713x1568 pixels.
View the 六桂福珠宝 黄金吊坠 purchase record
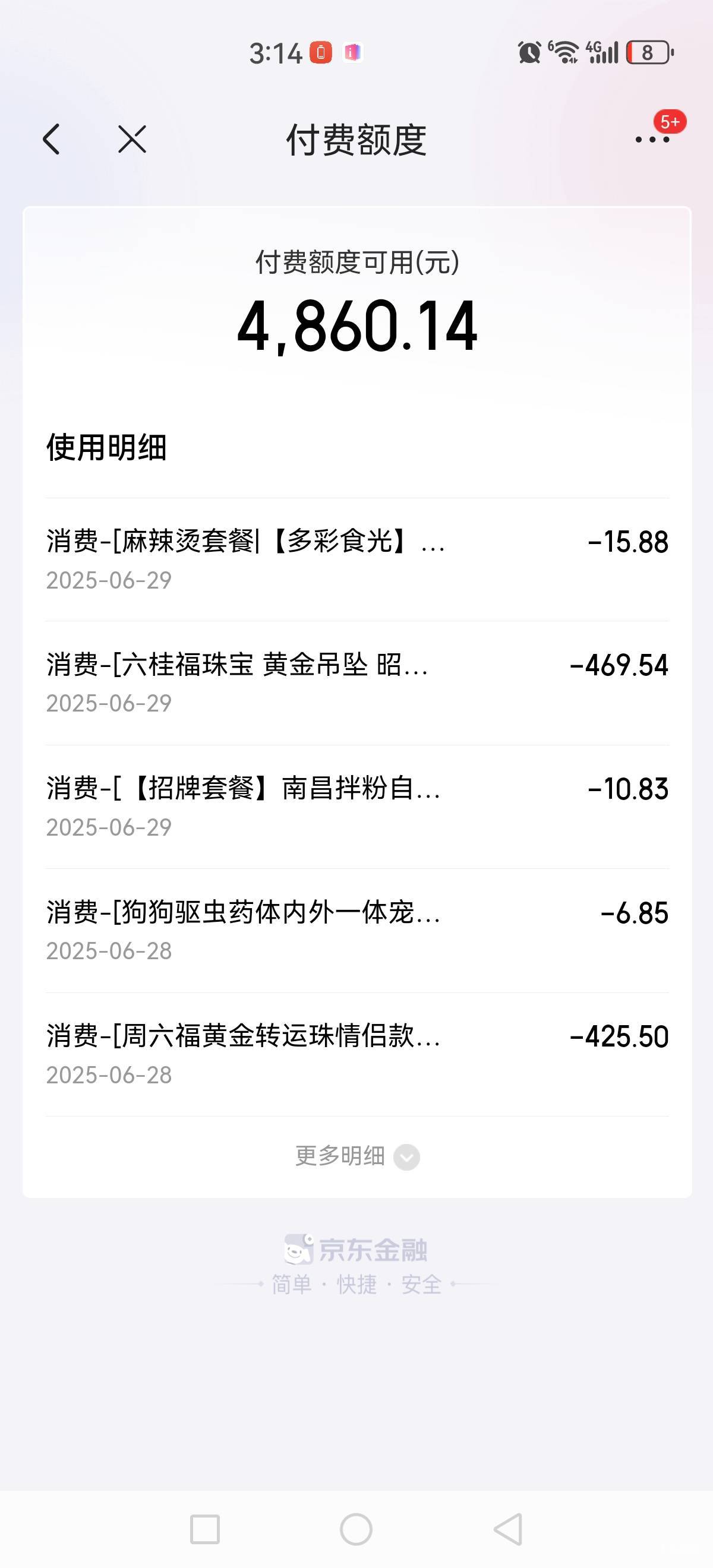[358, 683]
